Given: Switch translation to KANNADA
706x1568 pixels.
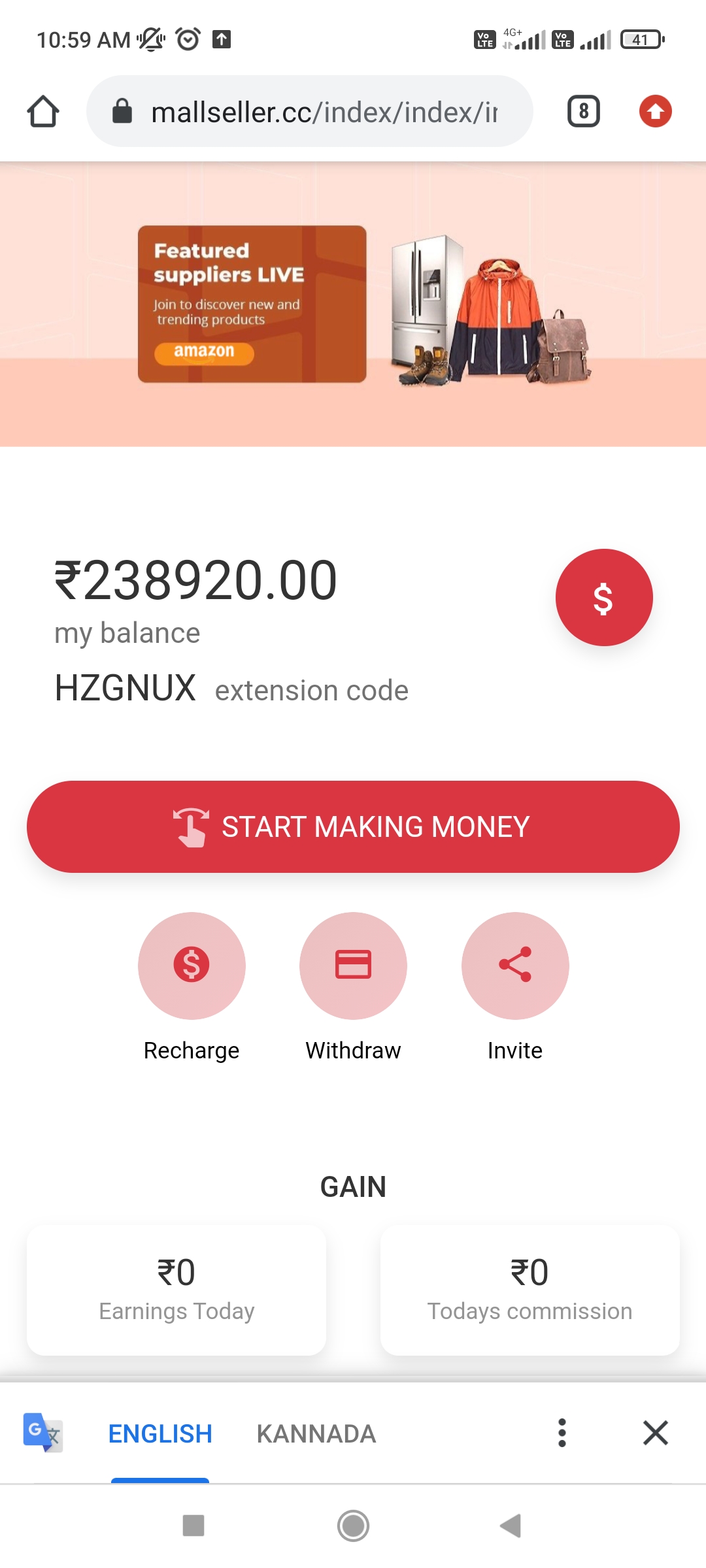Looking at the screenshot, I should [x=316, y=1433].
